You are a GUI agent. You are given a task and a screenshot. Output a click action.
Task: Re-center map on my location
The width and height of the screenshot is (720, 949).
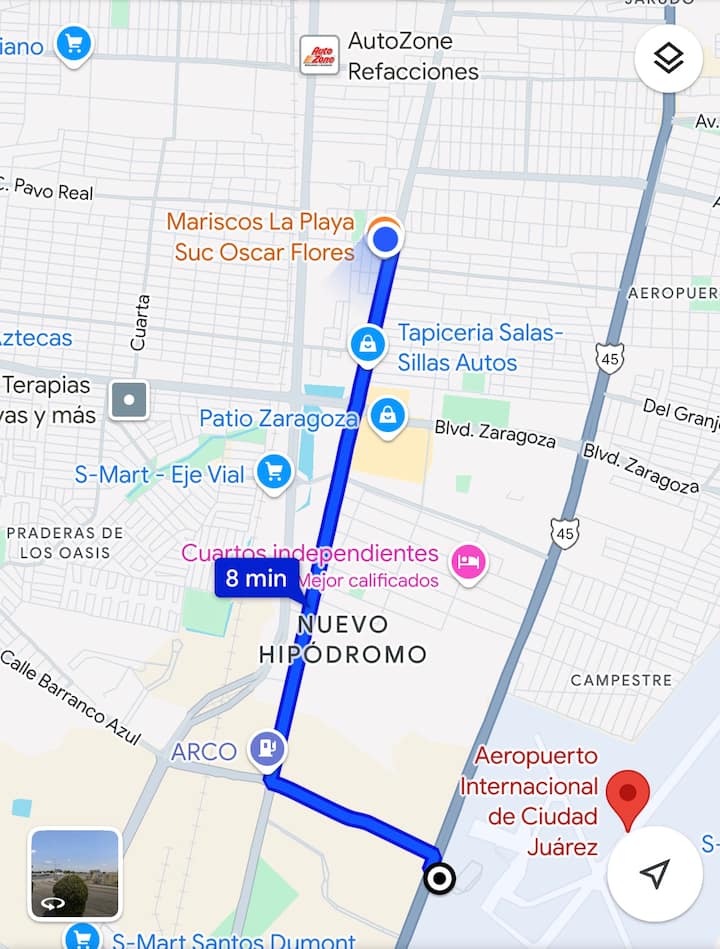tap(654, 874)
